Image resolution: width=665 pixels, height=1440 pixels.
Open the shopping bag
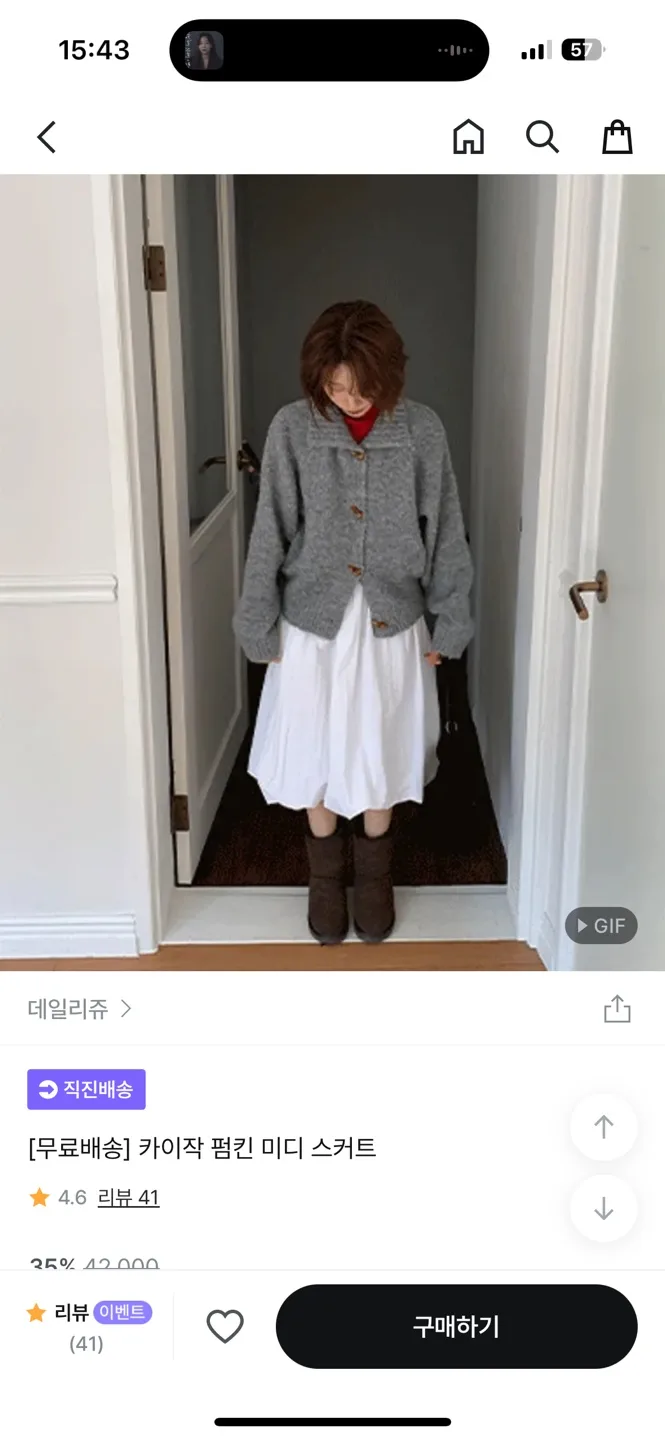pos(617,137)
